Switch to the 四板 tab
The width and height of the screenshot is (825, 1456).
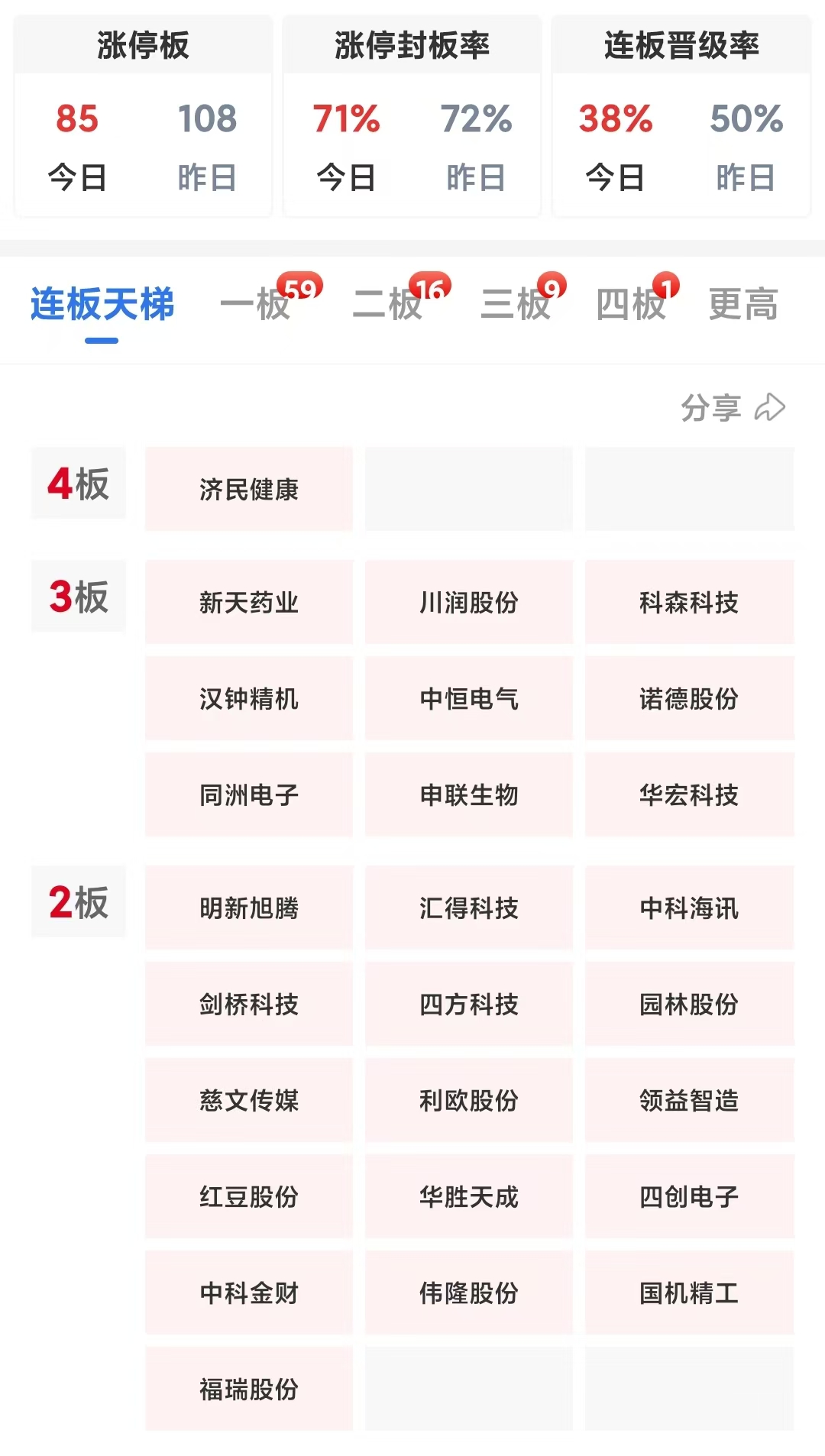631,305
